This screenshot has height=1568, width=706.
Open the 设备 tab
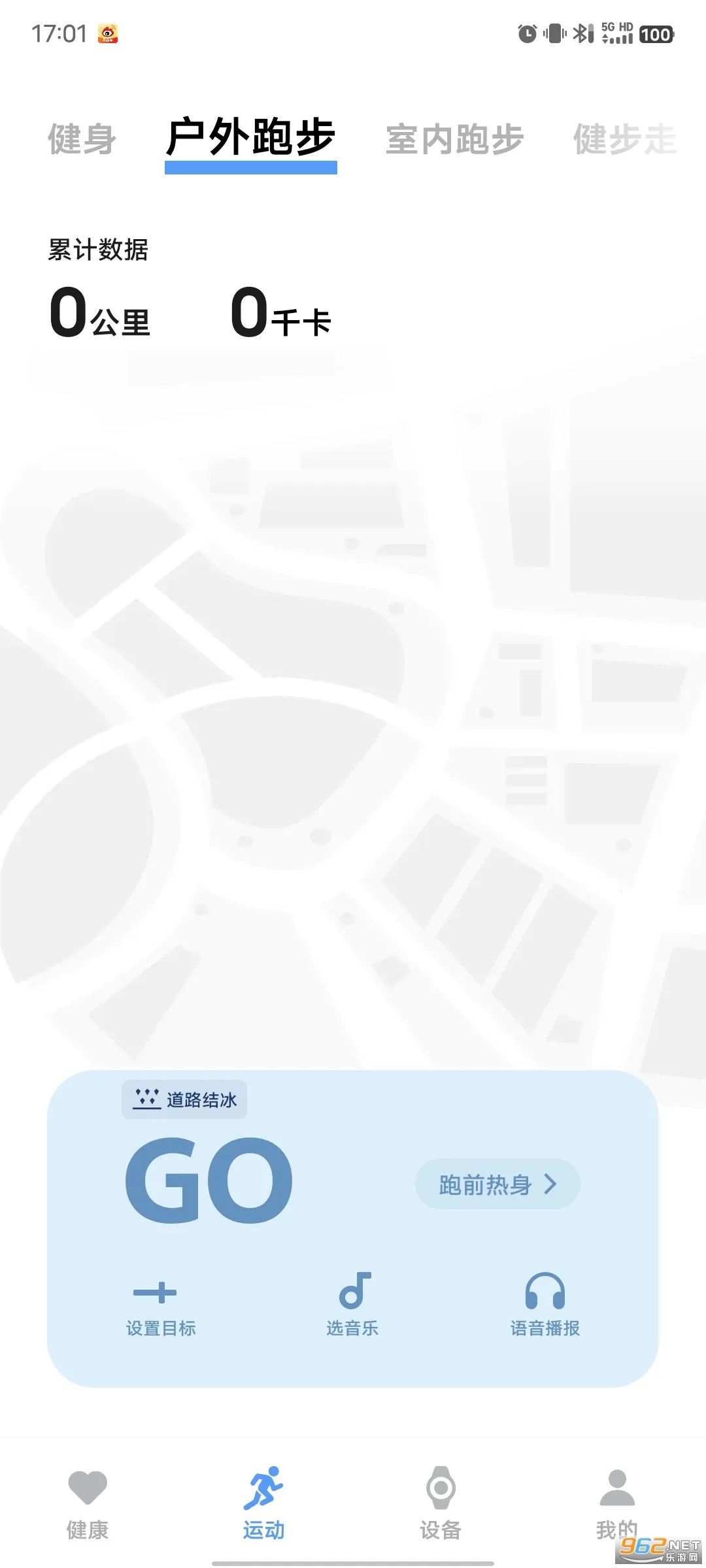tap(441, 1503)
